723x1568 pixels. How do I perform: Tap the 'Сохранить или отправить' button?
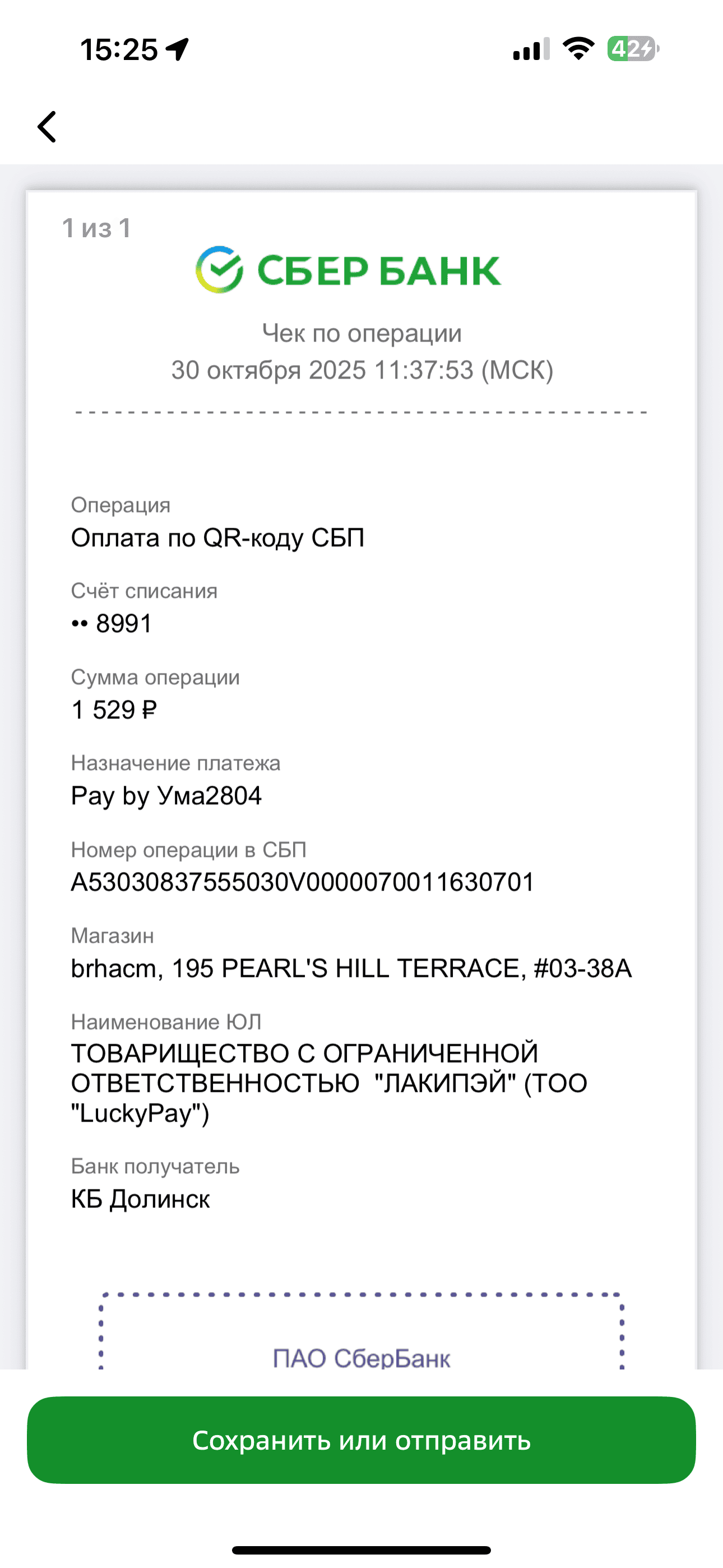click(361, 1440)
